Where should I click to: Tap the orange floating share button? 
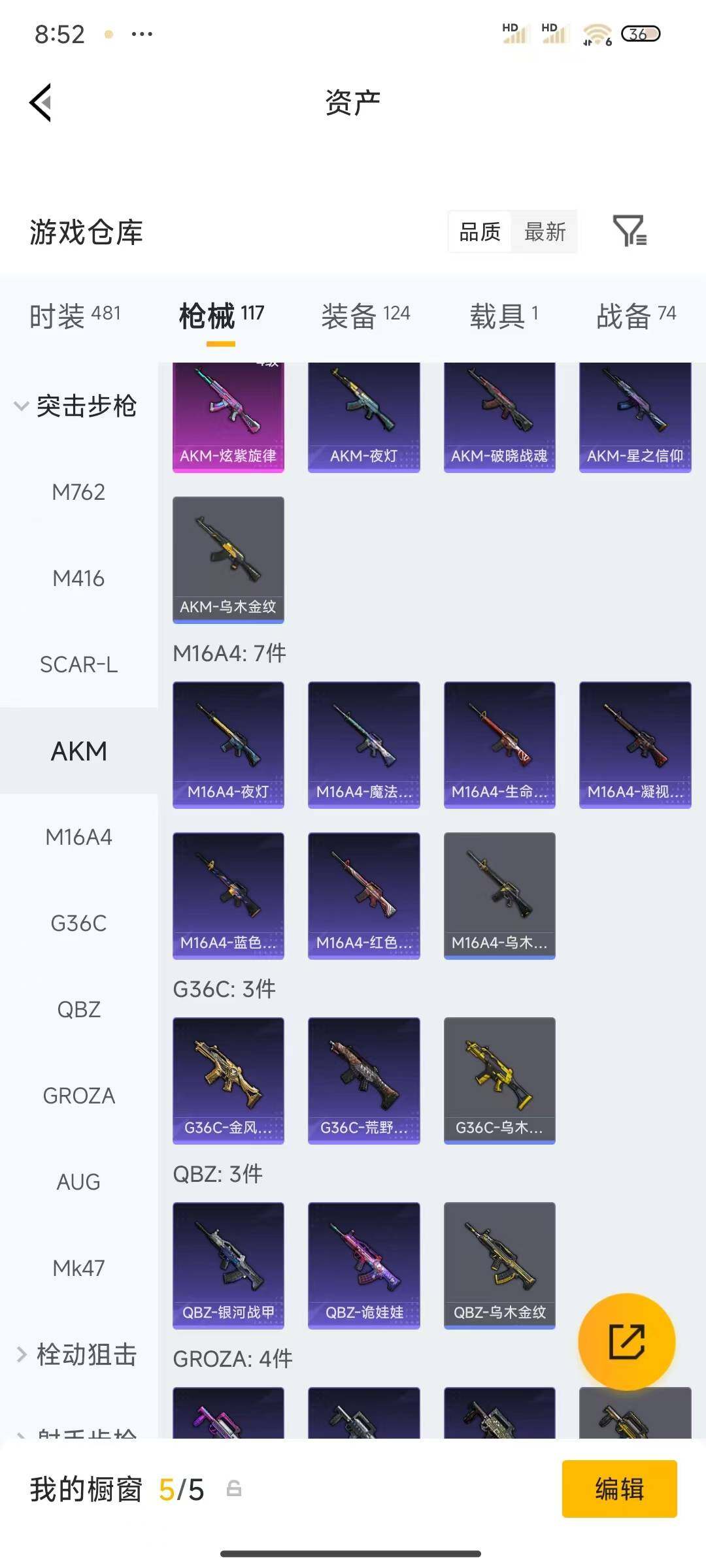(626, 1341)
